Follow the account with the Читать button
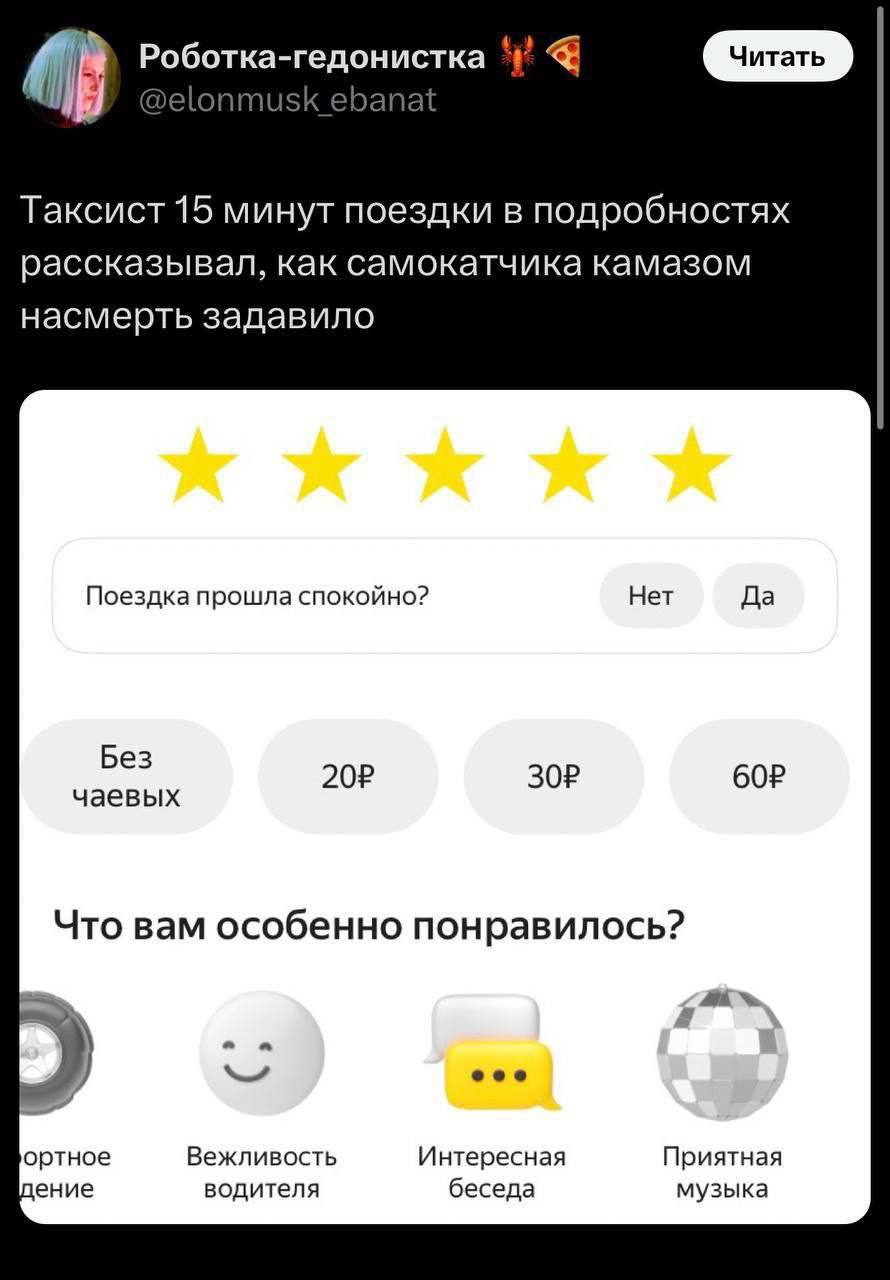This screenshot has width=890, height=1280. tap(777, 56)
